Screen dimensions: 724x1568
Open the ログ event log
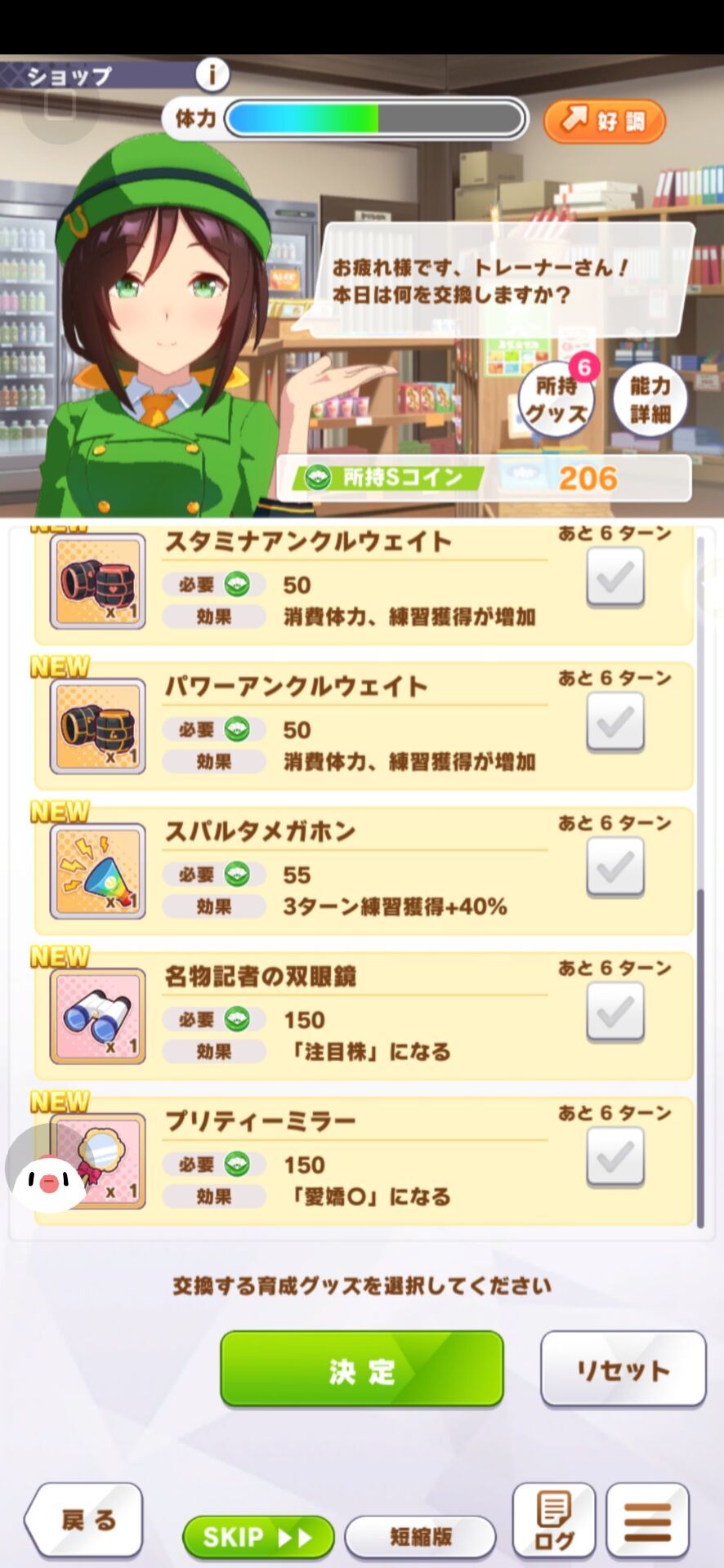click(x=552, y=1518)
